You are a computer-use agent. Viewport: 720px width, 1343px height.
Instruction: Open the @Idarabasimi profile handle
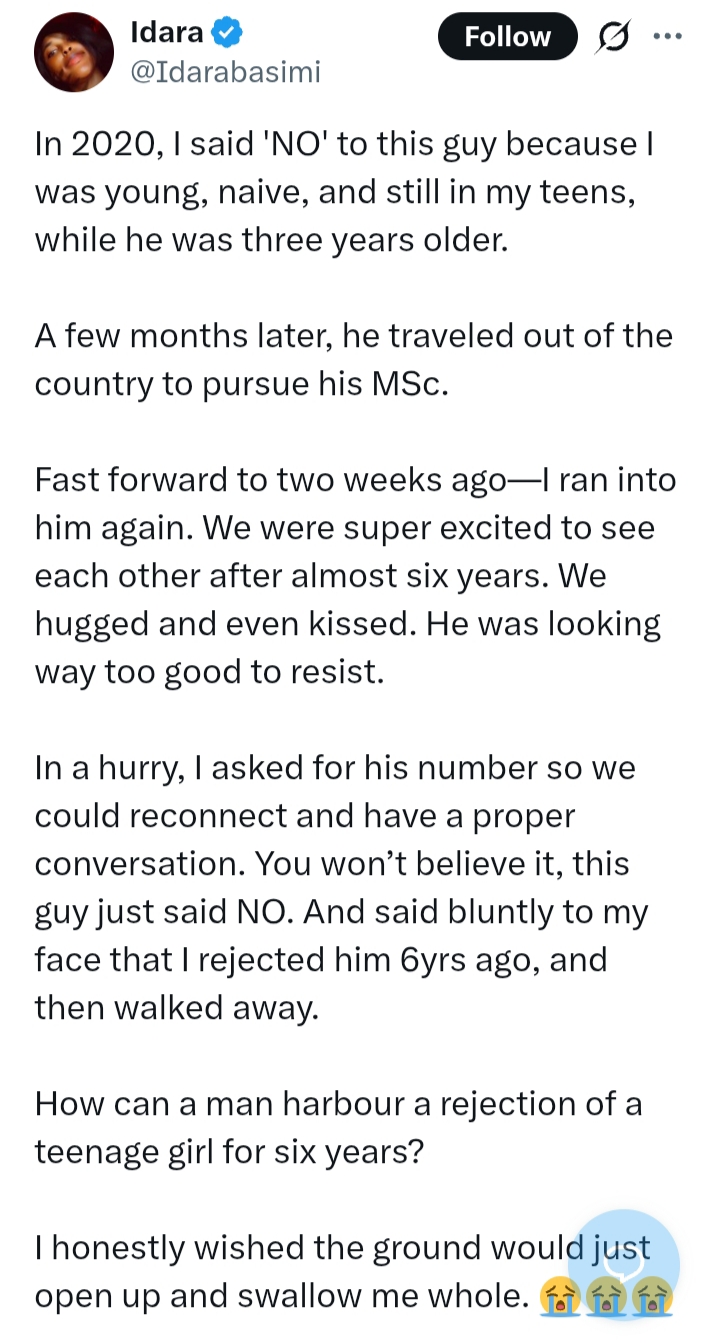point(225,72)
